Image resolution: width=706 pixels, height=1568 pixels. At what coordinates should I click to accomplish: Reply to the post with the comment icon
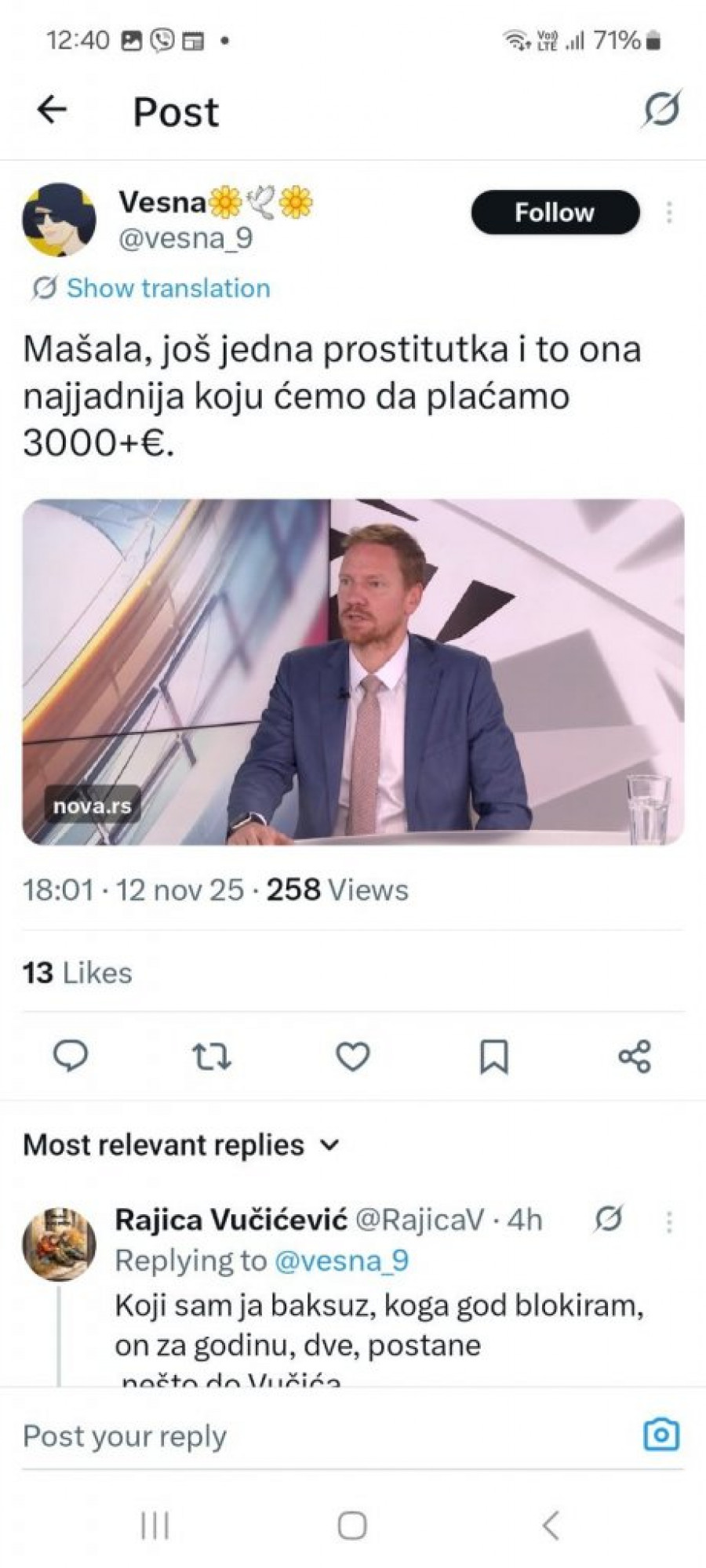tap(70, 1057)
